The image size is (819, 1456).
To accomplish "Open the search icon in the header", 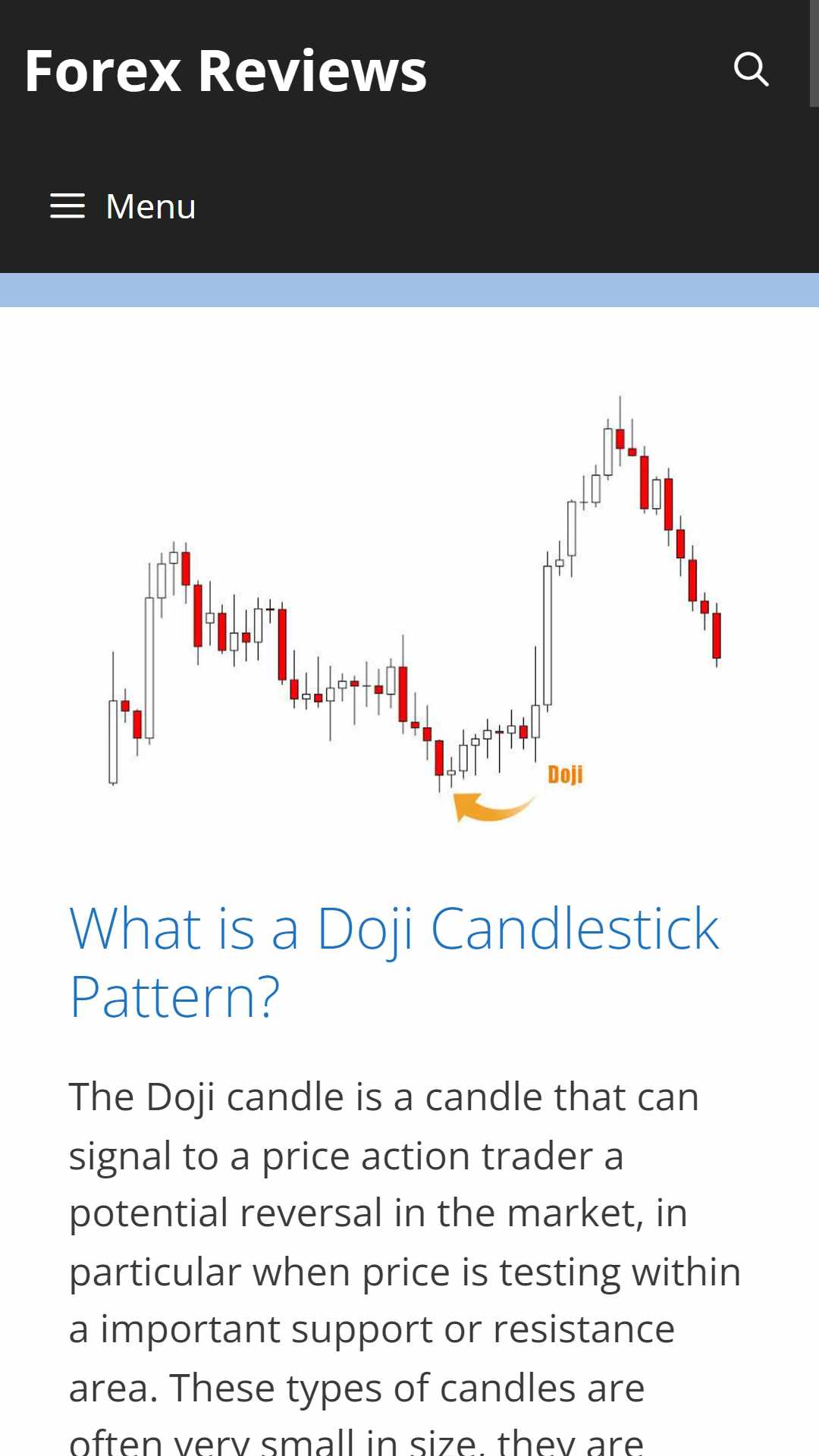I will pyautogui.click(x=752, y=70).
